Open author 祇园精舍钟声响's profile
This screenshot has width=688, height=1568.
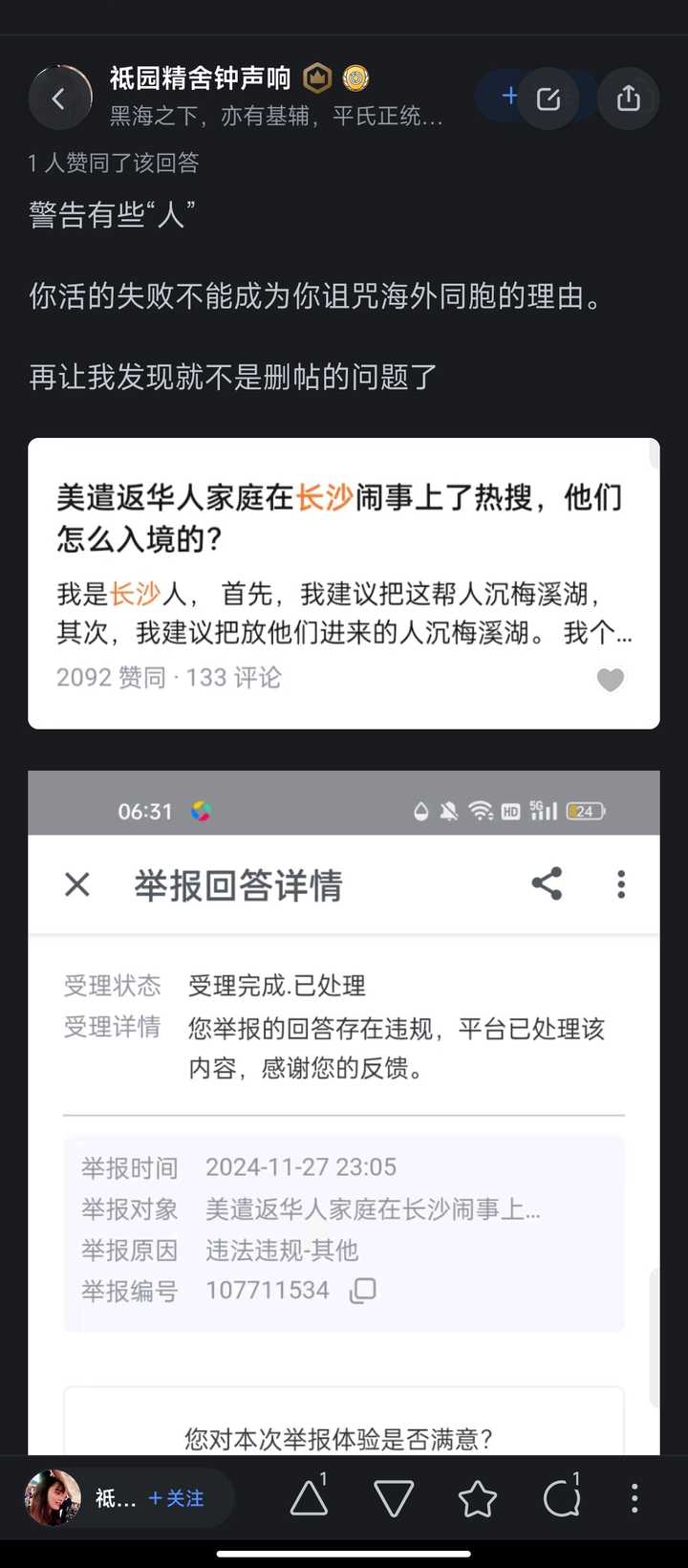pos(200,77)
